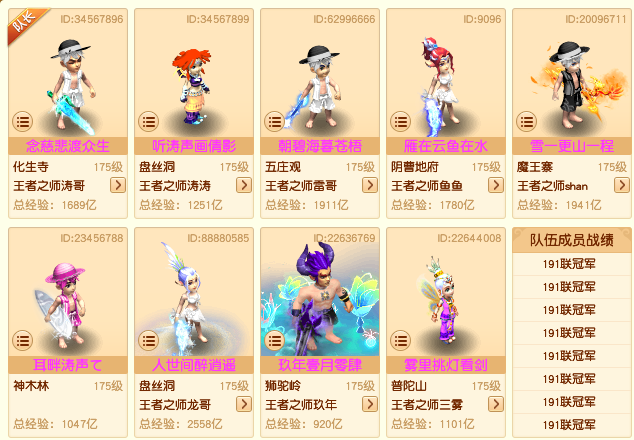
Task: Open the list icon on 雁在云鱼在水 card
Action: pos(400,120)
